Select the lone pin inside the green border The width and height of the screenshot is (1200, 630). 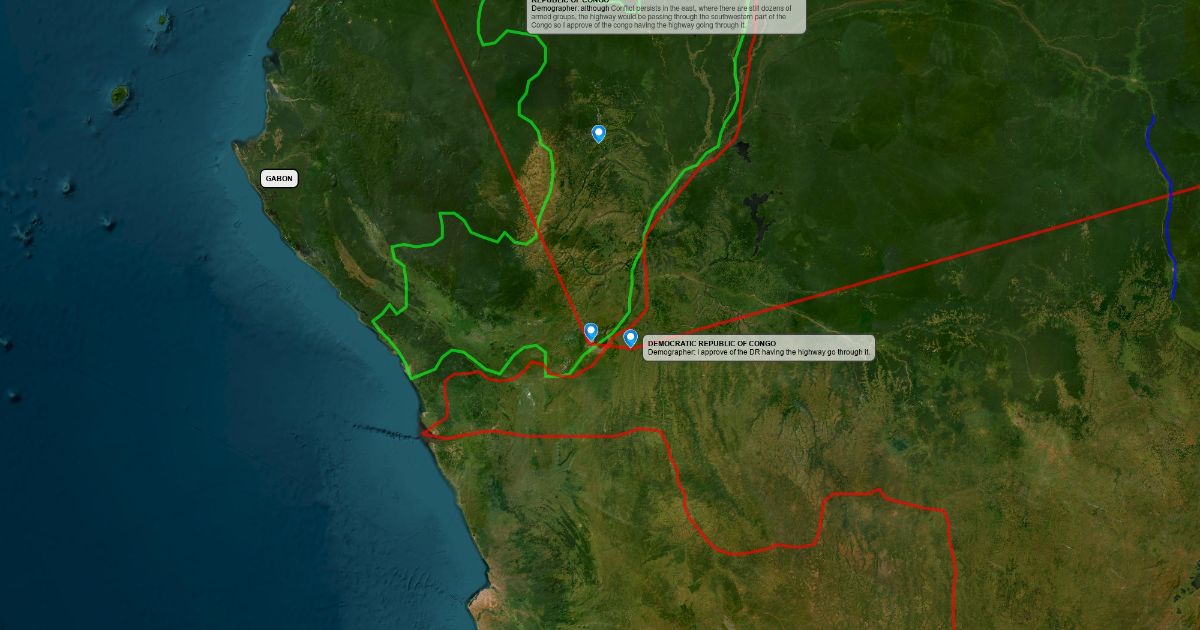click(x=599, y=133)
